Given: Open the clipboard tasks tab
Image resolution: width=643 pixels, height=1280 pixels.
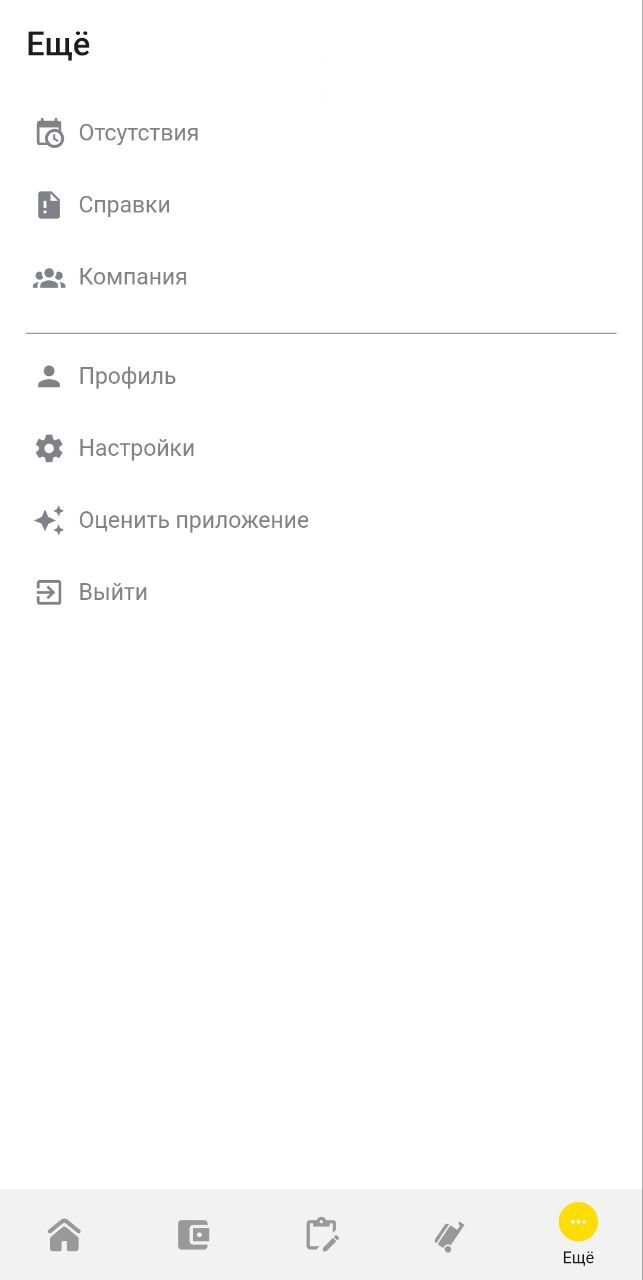Looking at the screenshot, I should [321, 1235].
